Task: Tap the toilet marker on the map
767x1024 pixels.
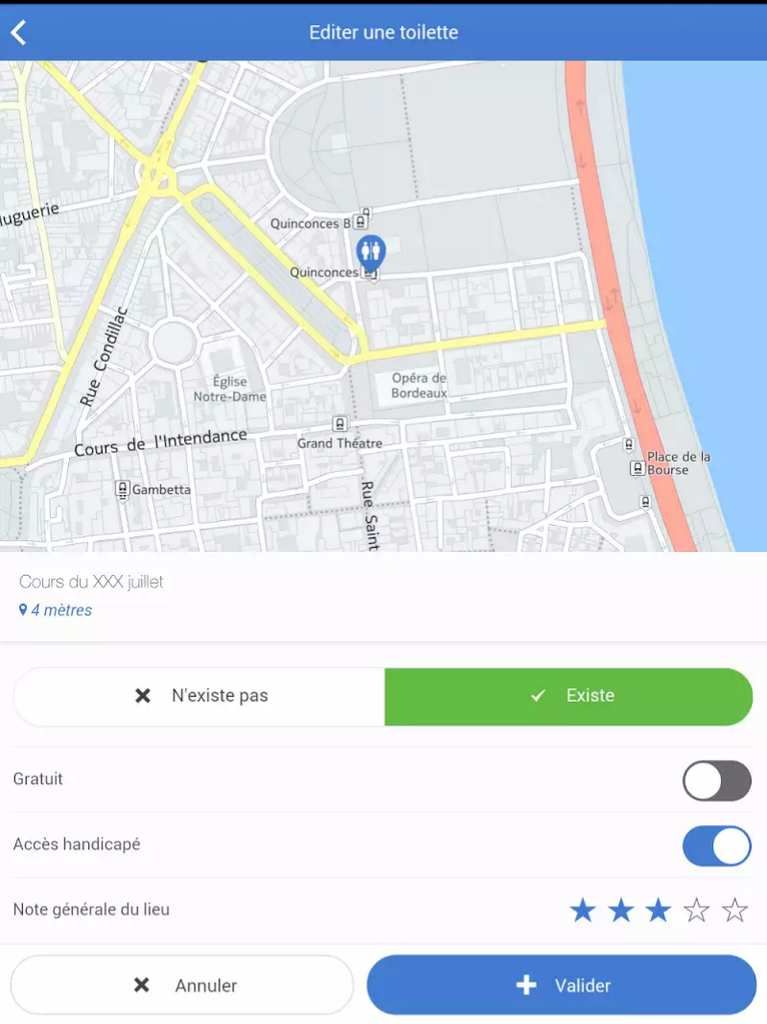Action: 371,251
